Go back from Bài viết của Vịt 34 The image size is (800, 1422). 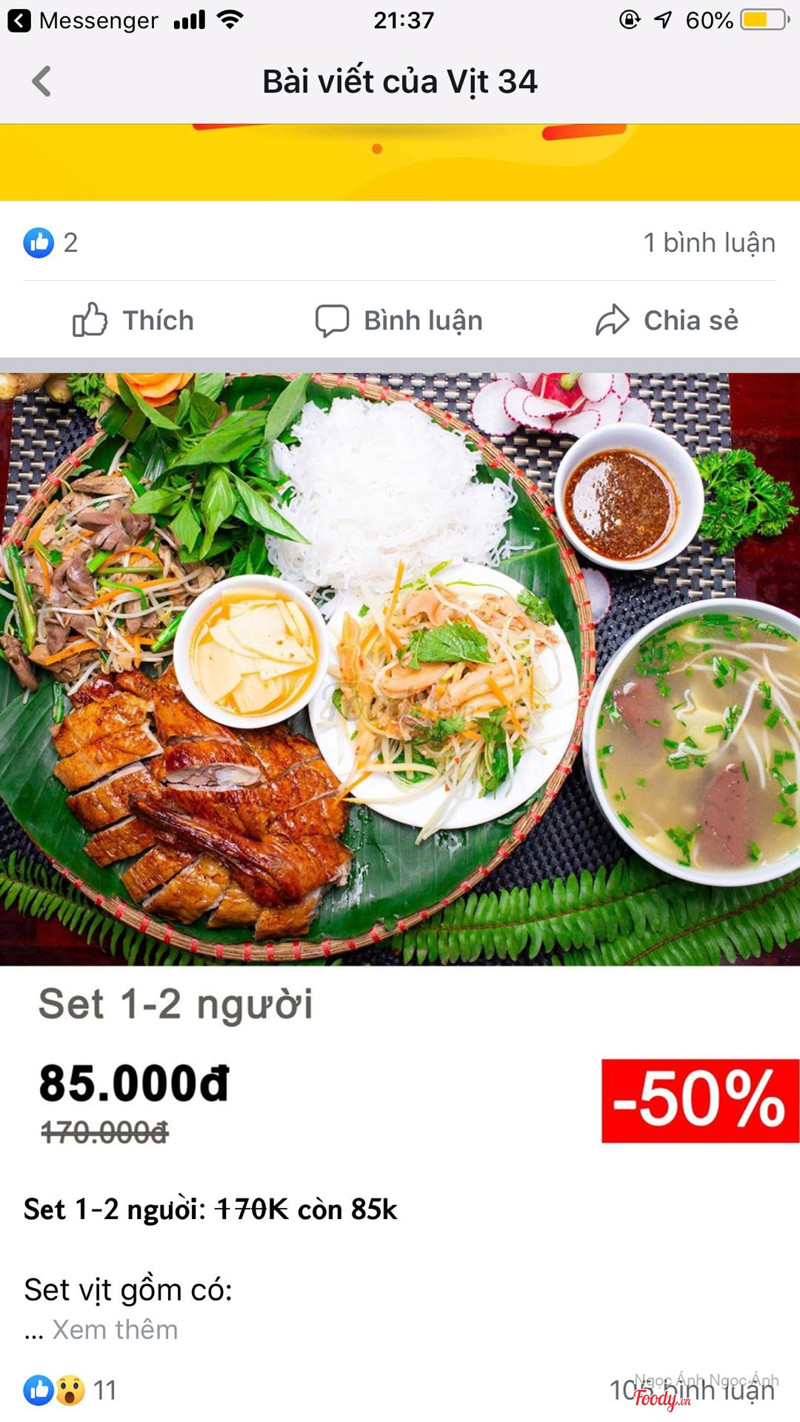pyautogui.click(x=41, y=81)
